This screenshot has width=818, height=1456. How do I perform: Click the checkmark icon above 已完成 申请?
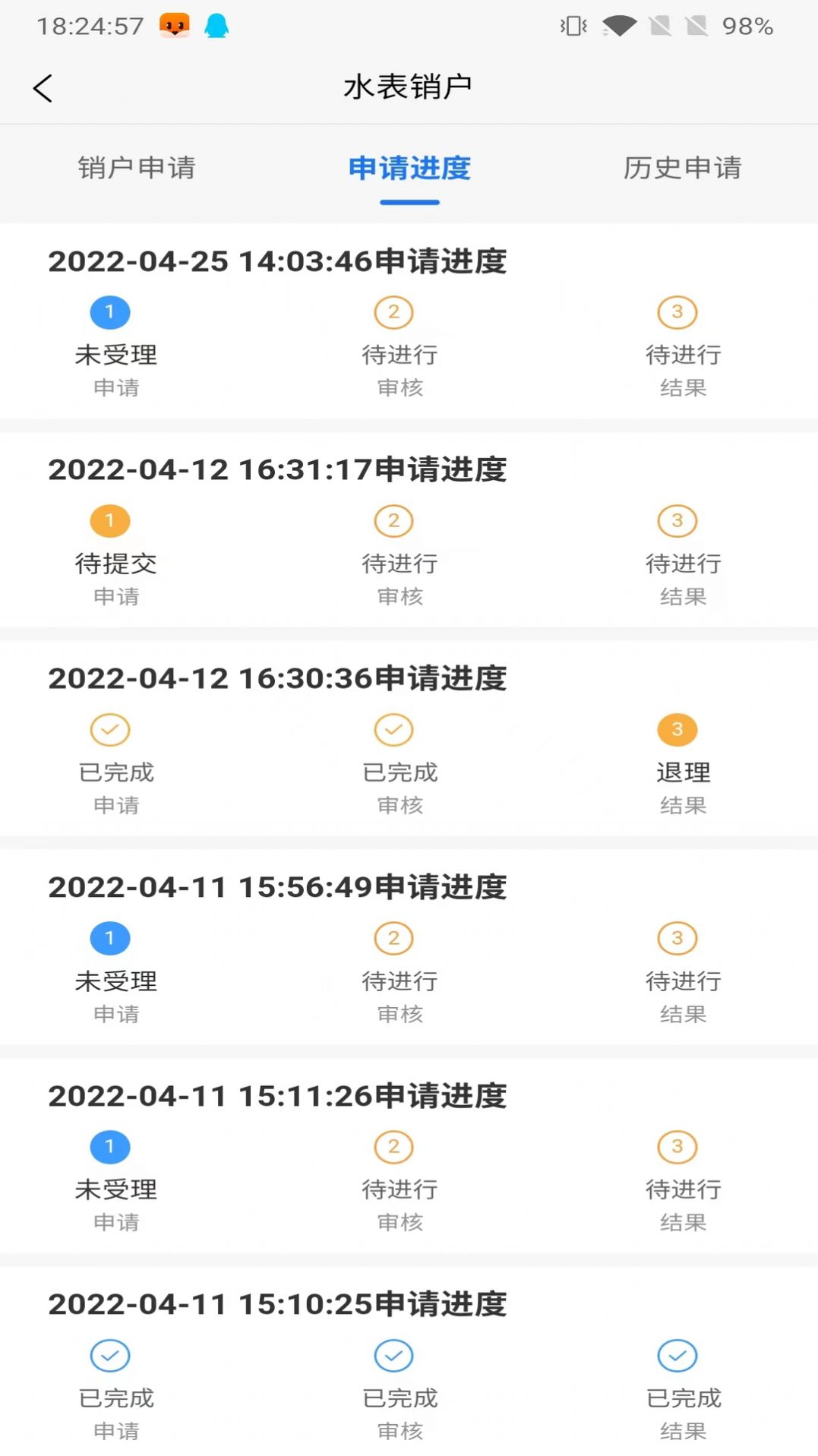coord(110,729)
